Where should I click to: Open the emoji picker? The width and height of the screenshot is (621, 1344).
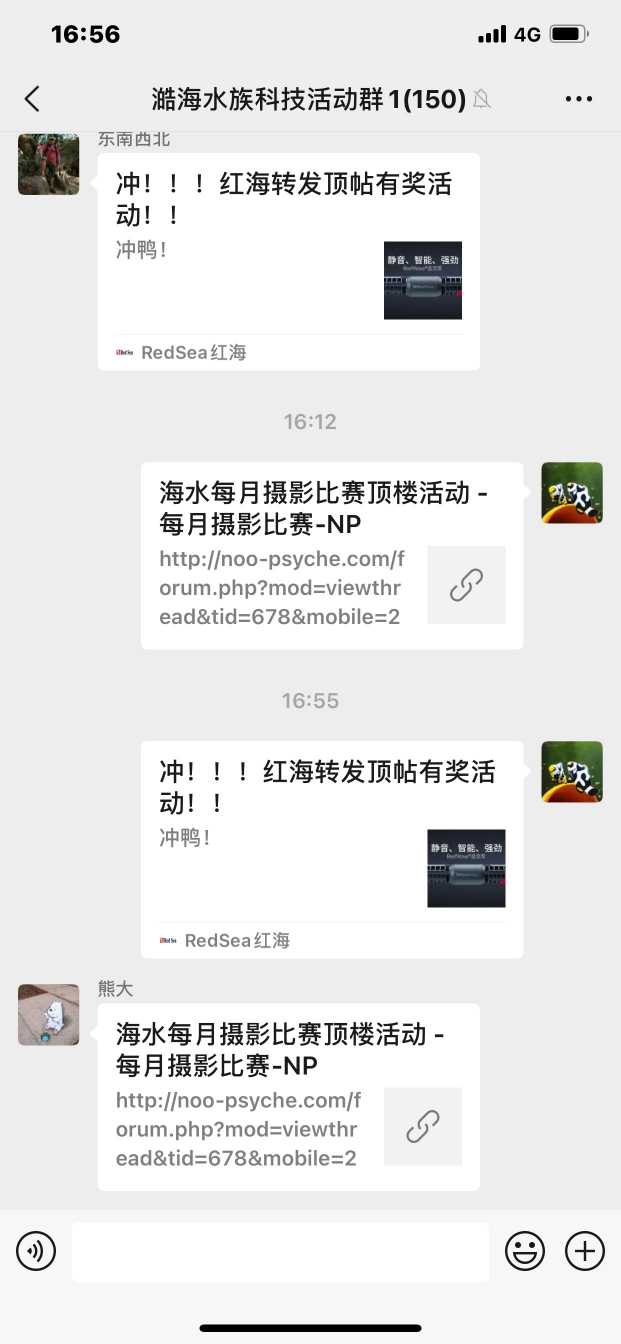525,1250
